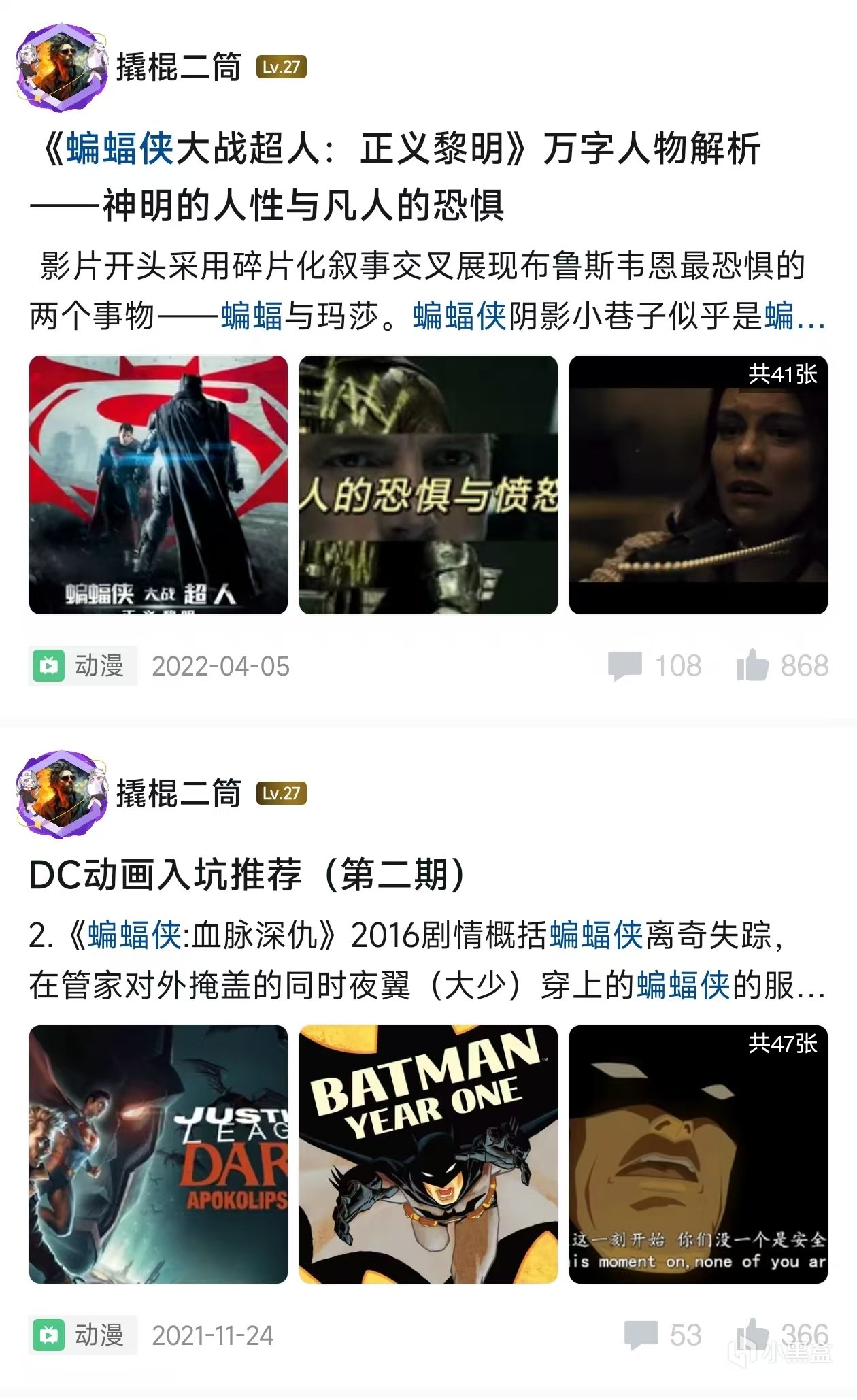Open the 人的恐惧与愤怒 image

(x=428, y=485)
